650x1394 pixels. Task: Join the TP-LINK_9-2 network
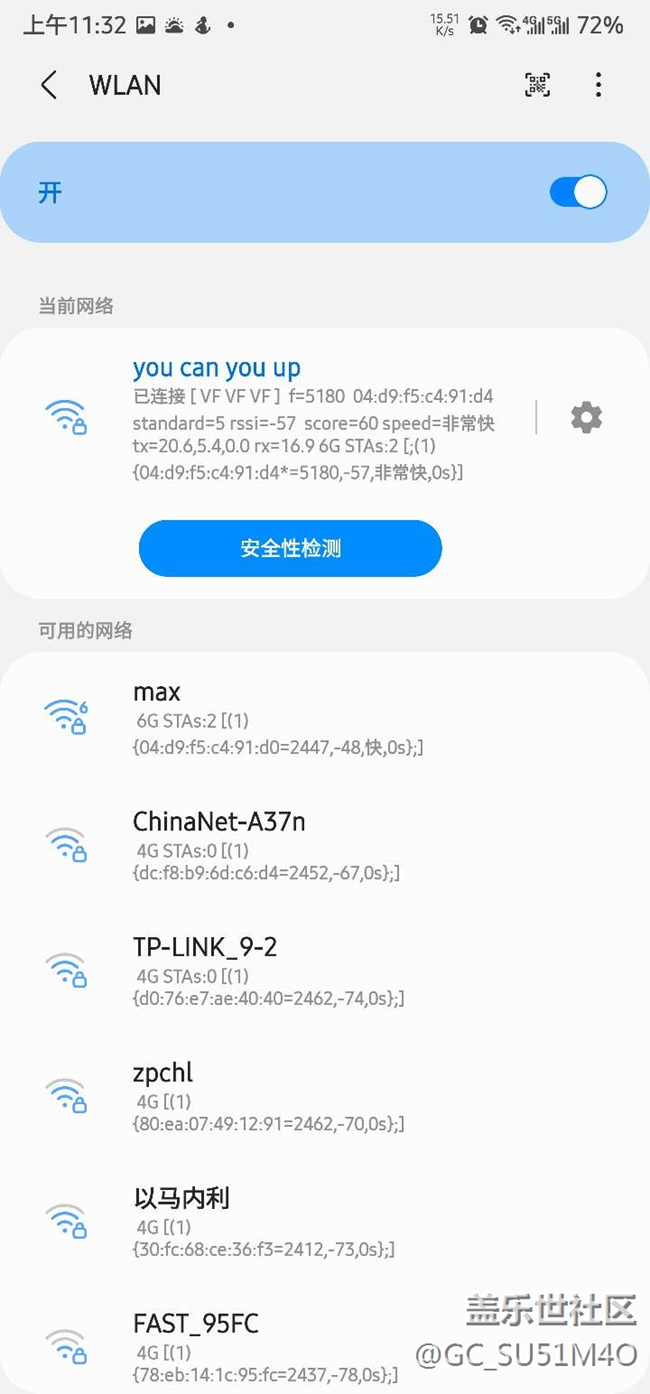(x=300, y=969)
